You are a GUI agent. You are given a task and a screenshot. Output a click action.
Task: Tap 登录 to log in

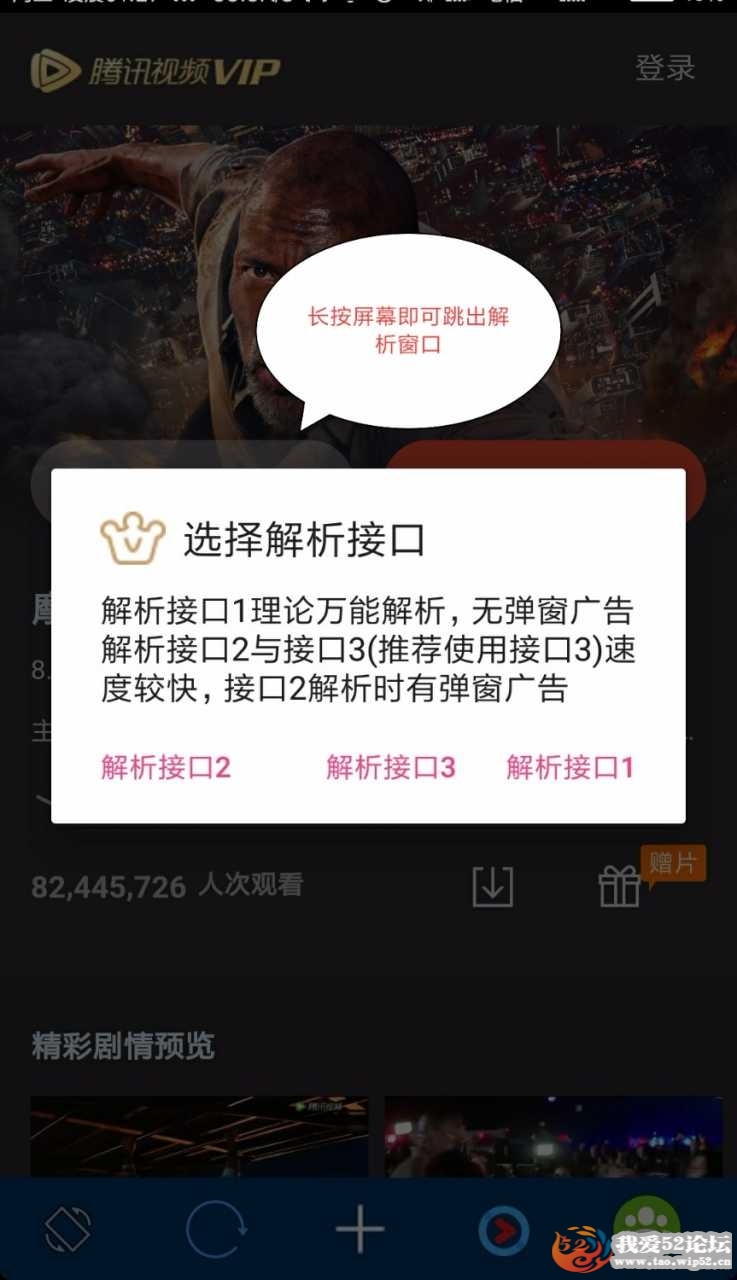[665, 68]
